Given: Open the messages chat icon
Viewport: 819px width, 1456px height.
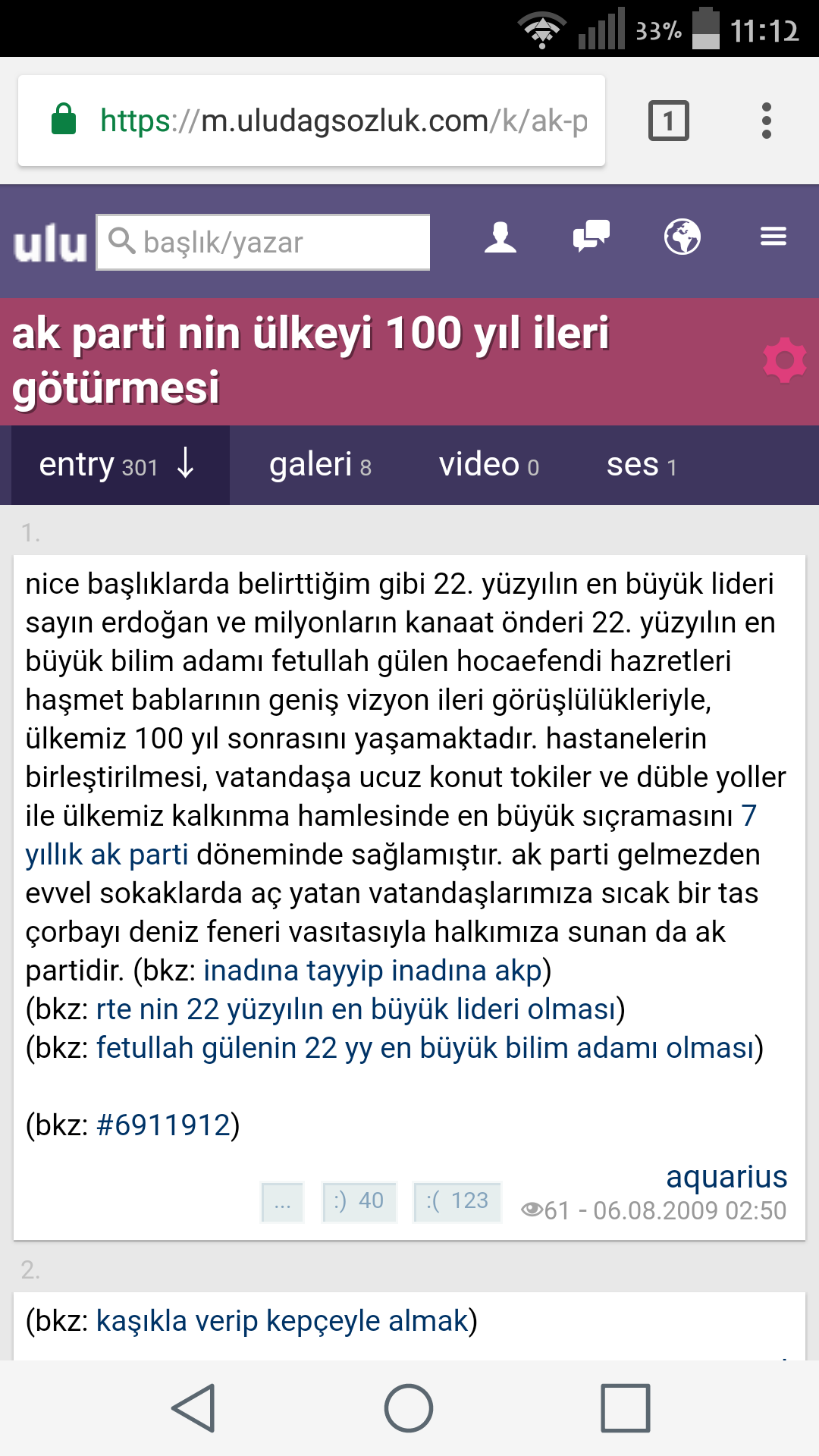Looking at the screenshot, I should click(591, 237).
